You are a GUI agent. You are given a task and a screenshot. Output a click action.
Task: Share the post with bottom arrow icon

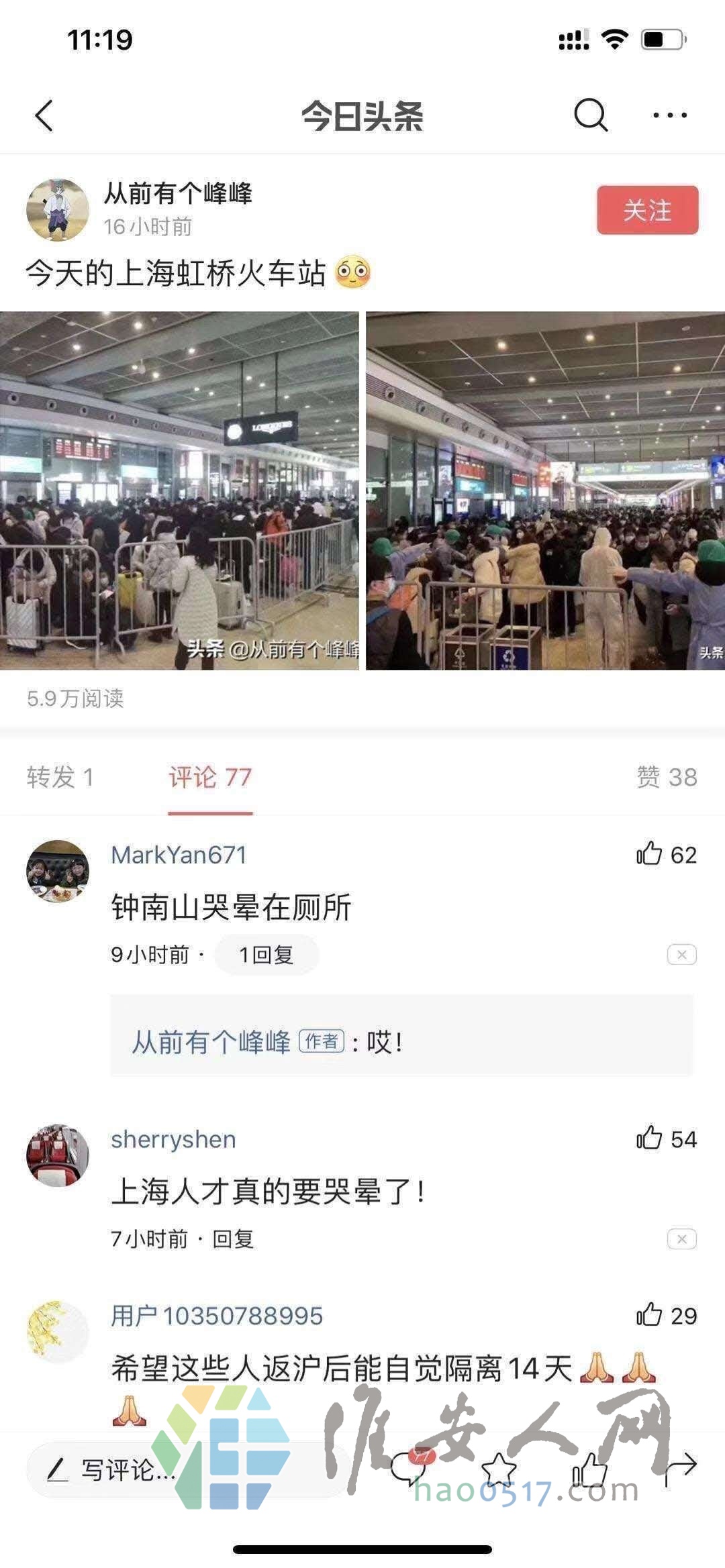click(x=681, y=1469)
